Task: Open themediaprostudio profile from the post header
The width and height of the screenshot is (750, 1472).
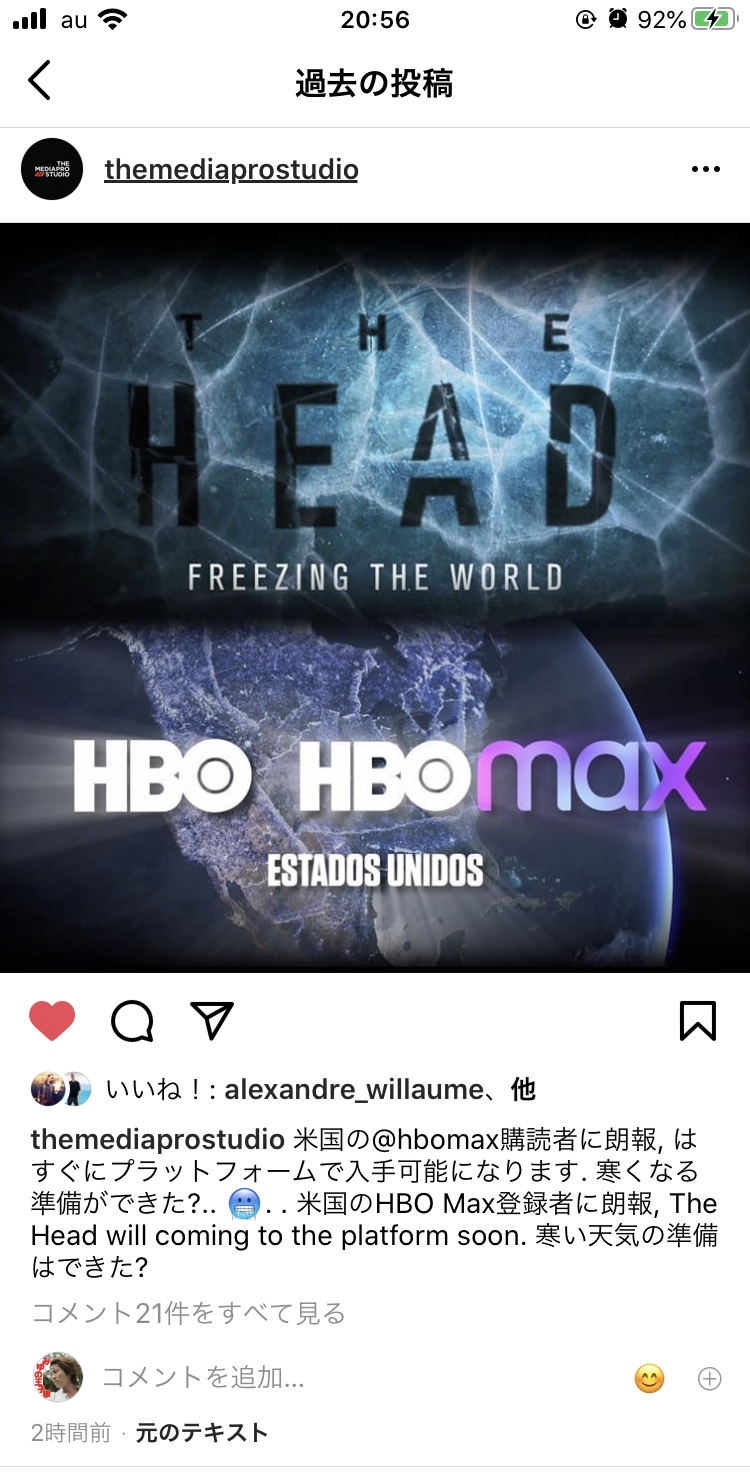Action: [231, 170]
